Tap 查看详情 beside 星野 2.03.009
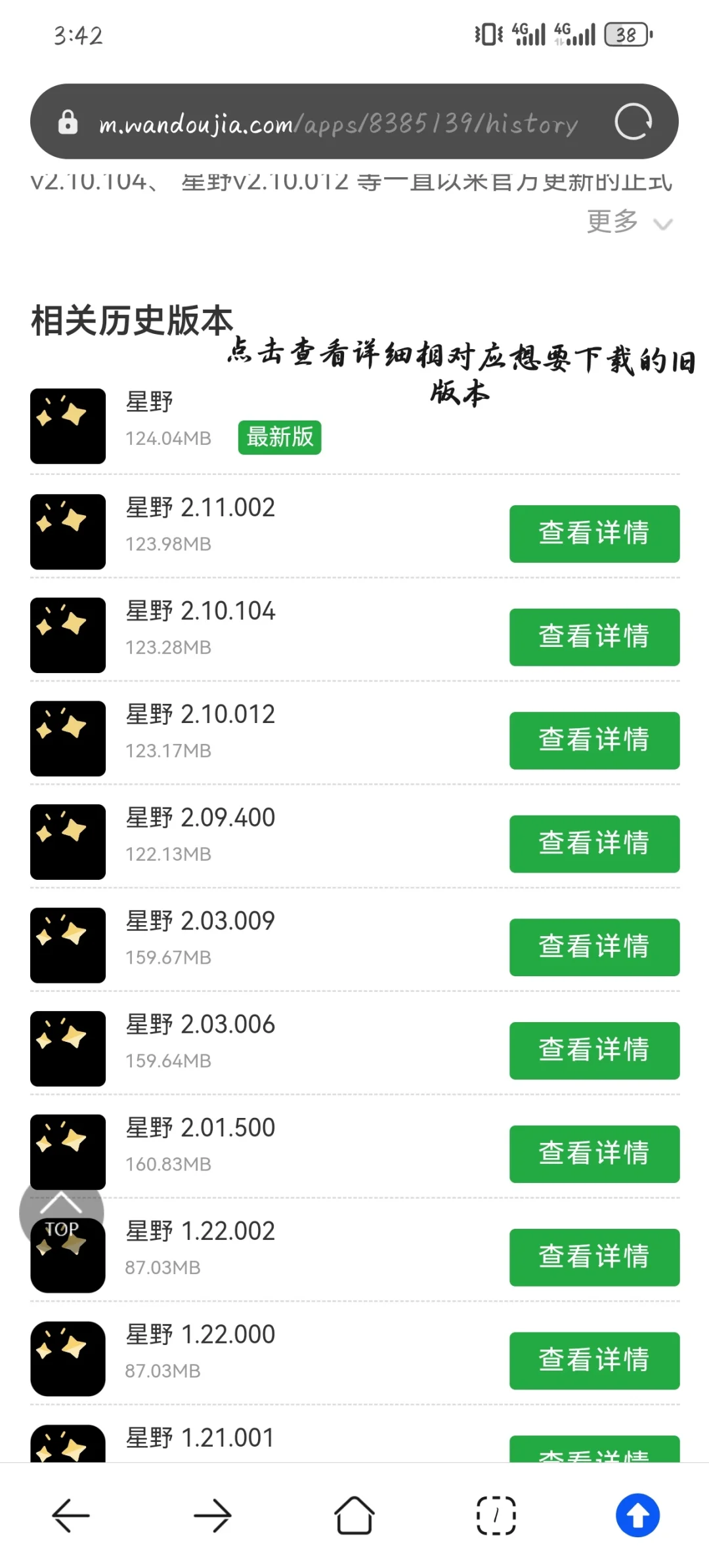709x1568 pixels. click(594, 947)
